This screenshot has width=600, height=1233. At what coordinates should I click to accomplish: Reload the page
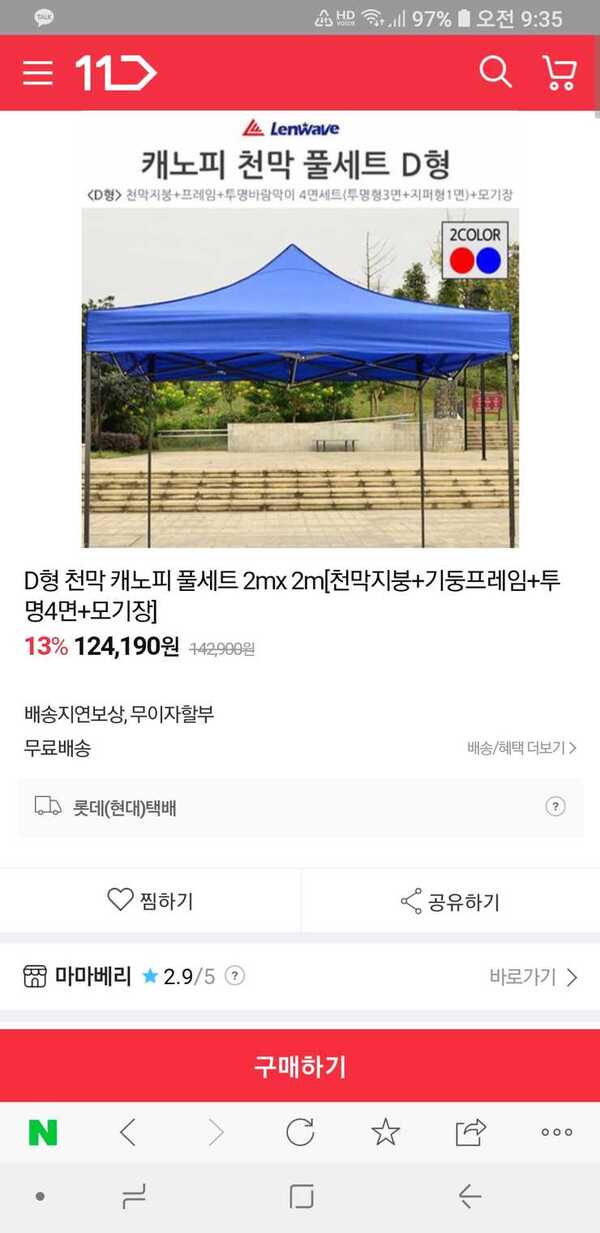[x=300, y=1132]
